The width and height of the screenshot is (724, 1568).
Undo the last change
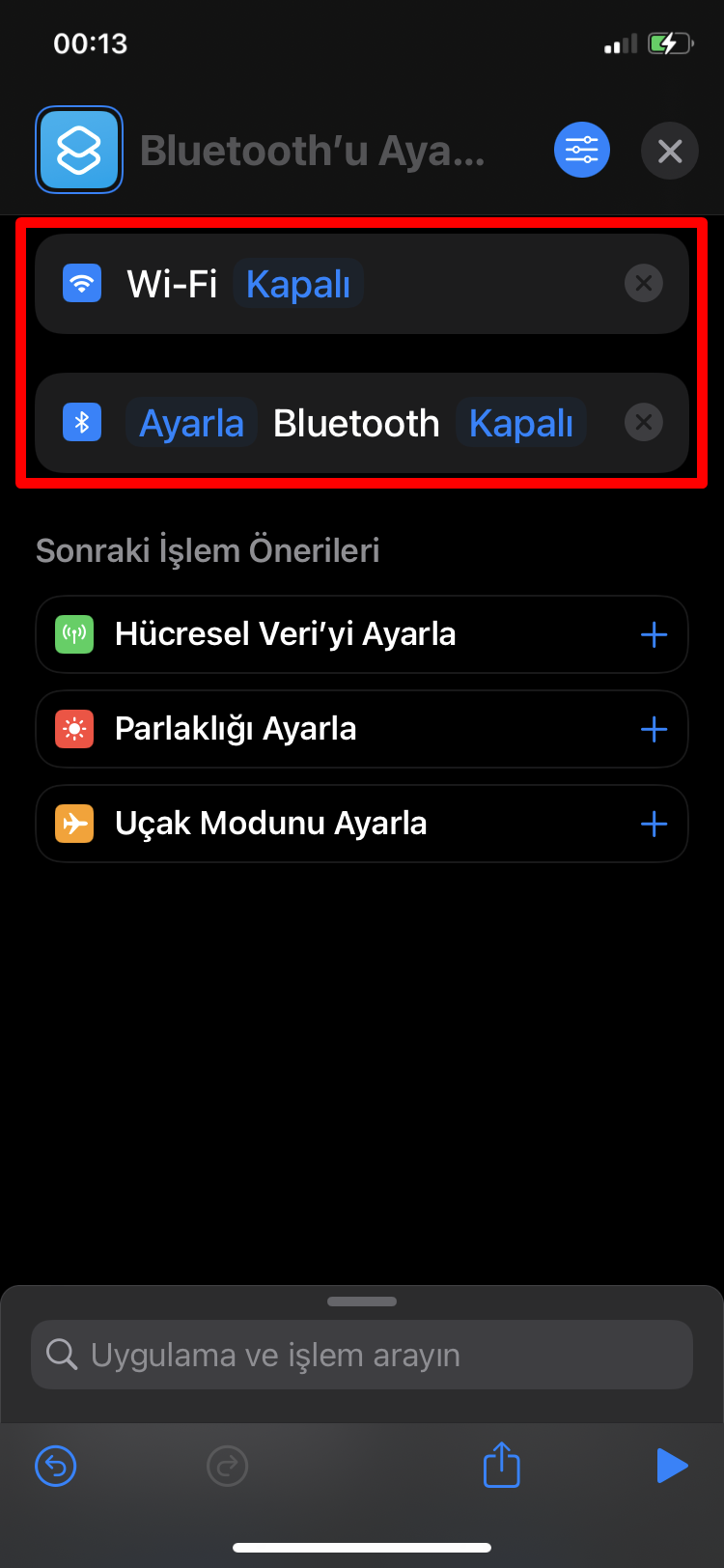[x=56, y=1466]
